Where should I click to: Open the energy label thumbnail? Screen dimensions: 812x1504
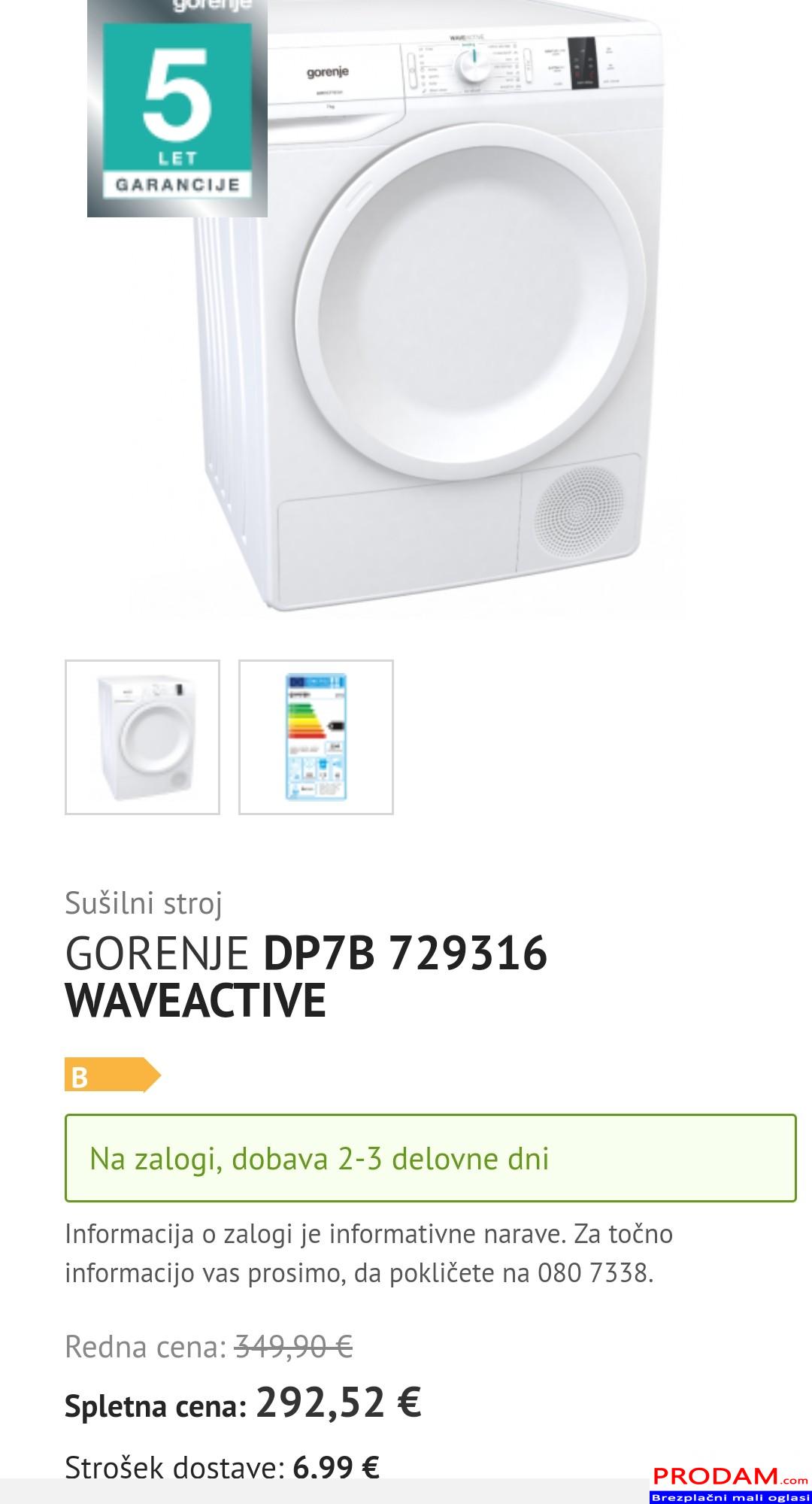[x=316, y=737]
